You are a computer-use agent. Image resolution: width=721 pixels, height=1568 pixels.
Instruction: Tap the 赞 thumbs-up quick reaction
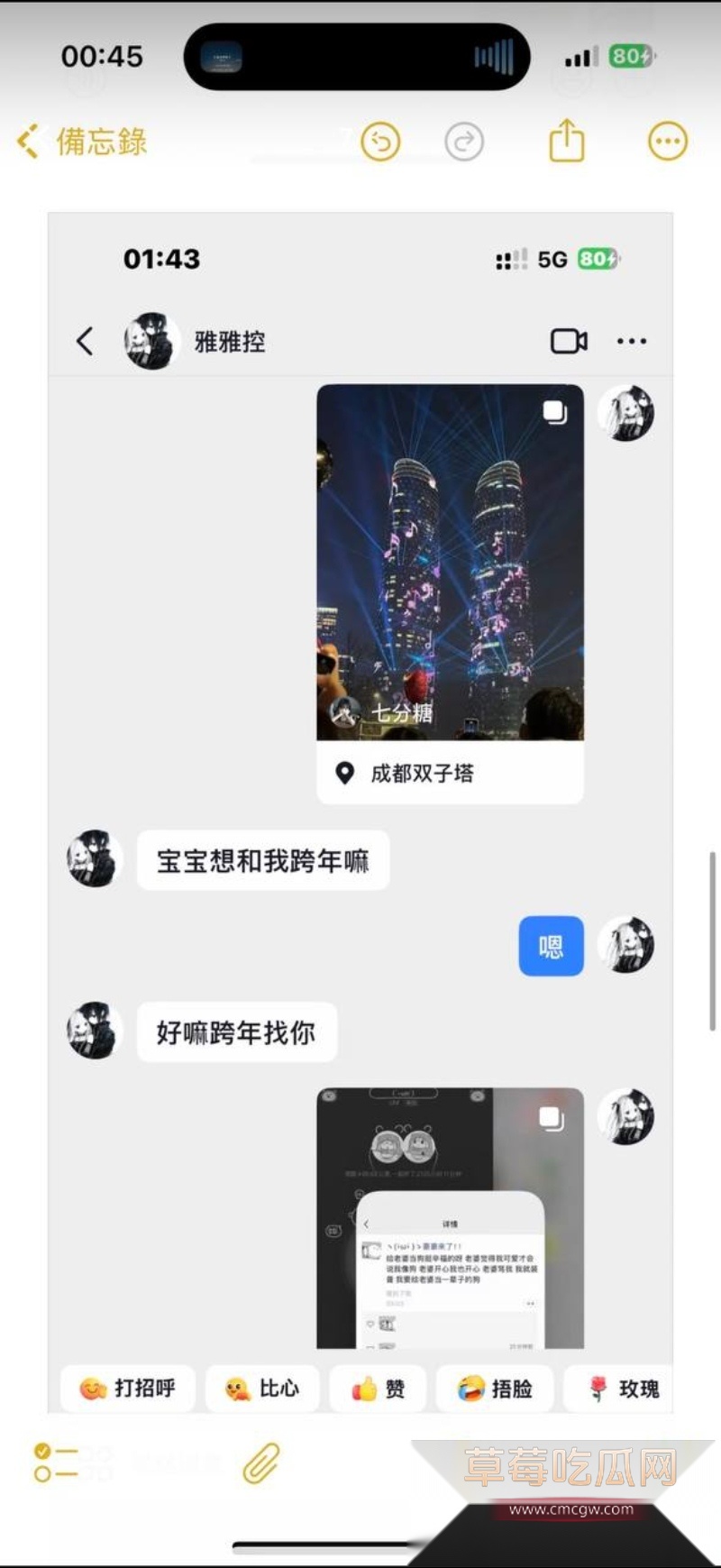click(379, 1389)
